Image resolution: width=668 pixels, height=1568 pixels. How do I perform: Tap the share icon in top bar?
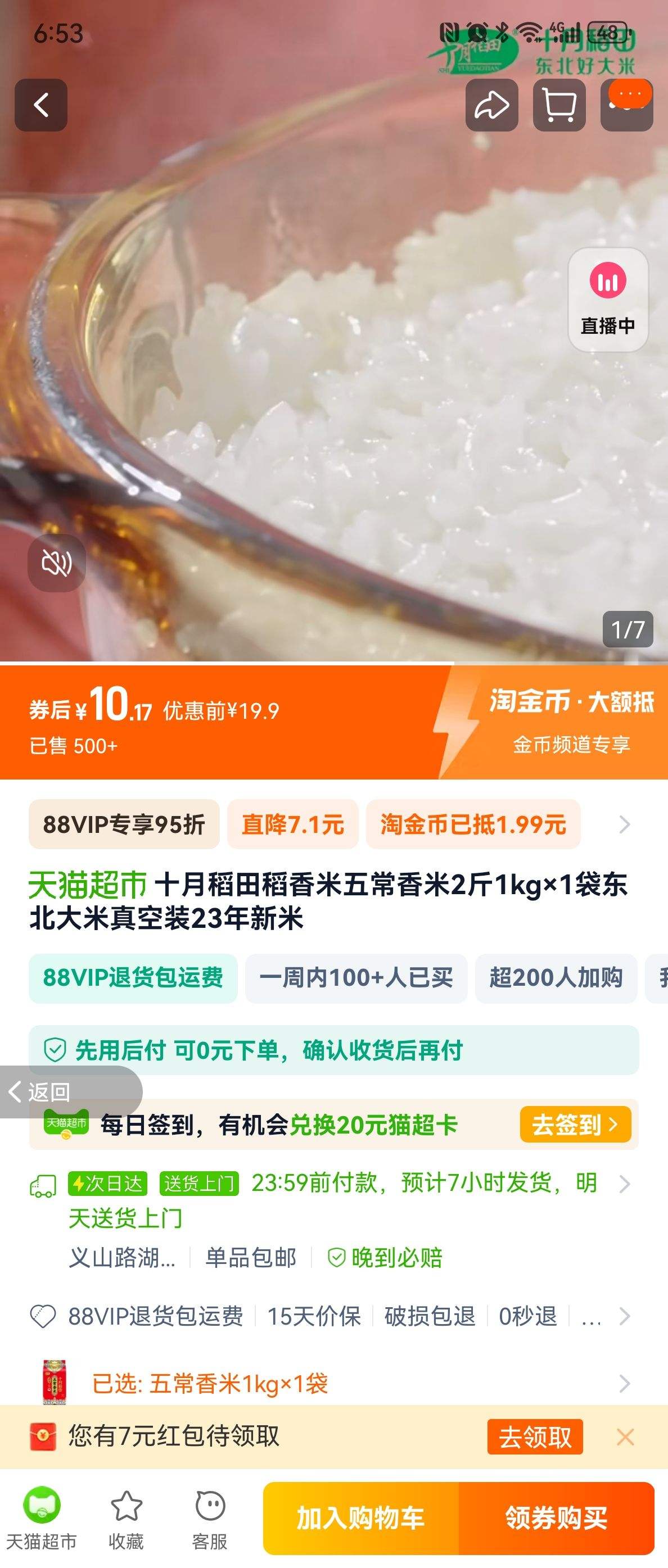491,106
